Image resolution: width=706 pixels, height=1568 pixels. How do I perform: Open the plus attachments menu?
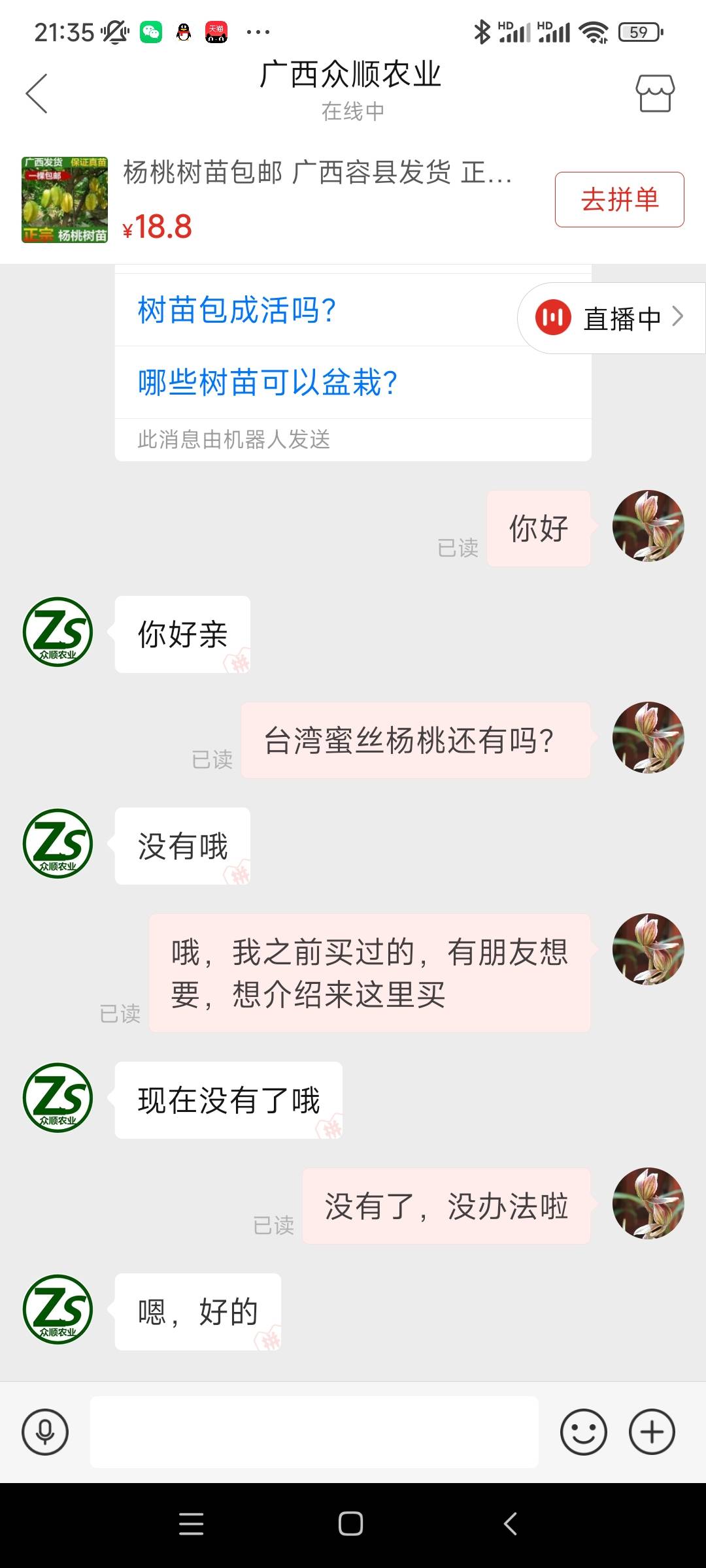(x=652, y=1432)
